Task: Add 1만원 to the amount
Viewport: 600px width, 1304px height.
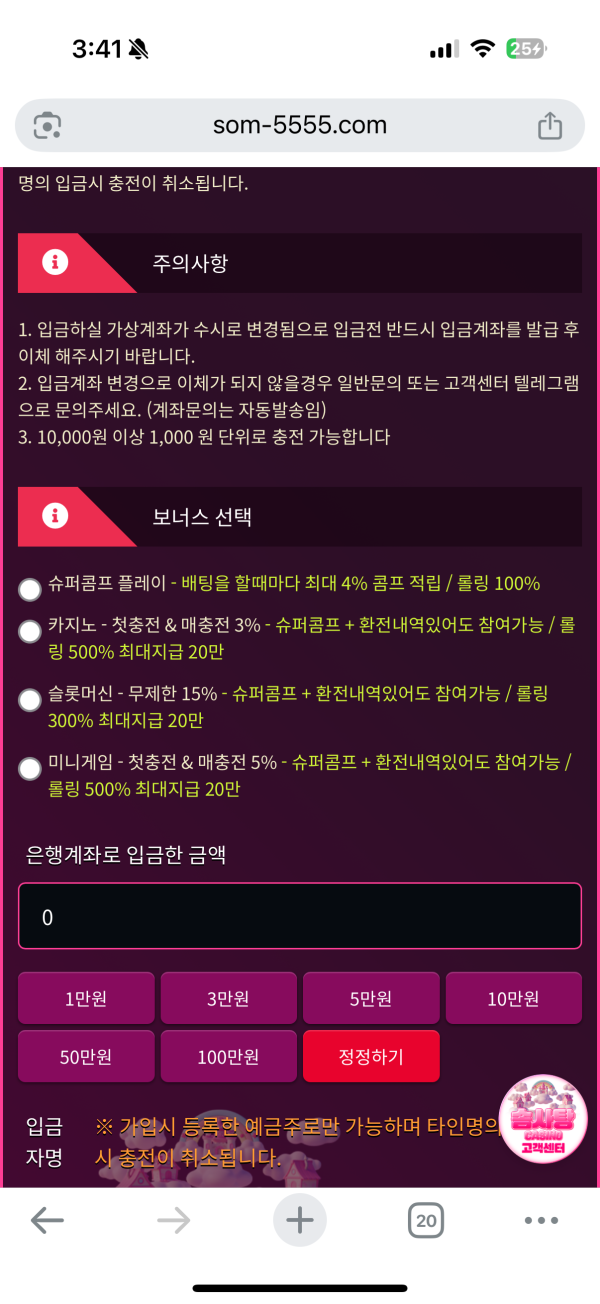Action: 86,998
